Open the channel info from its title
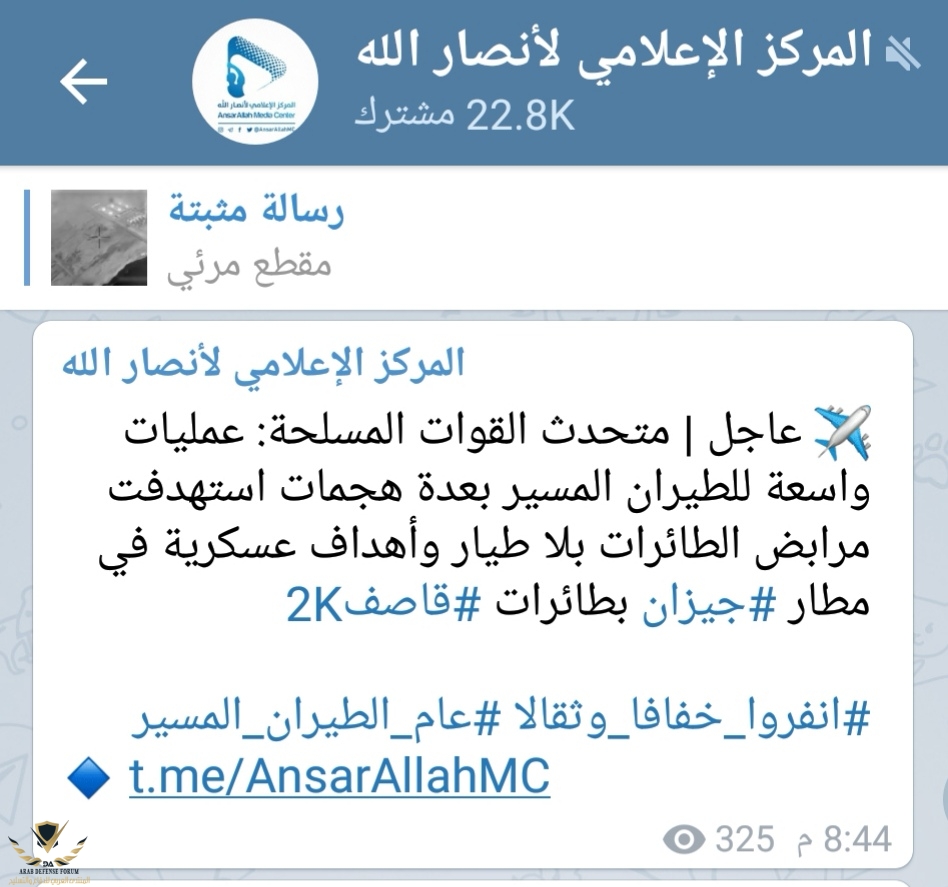948x887 pixels. [x=614, y=52]
